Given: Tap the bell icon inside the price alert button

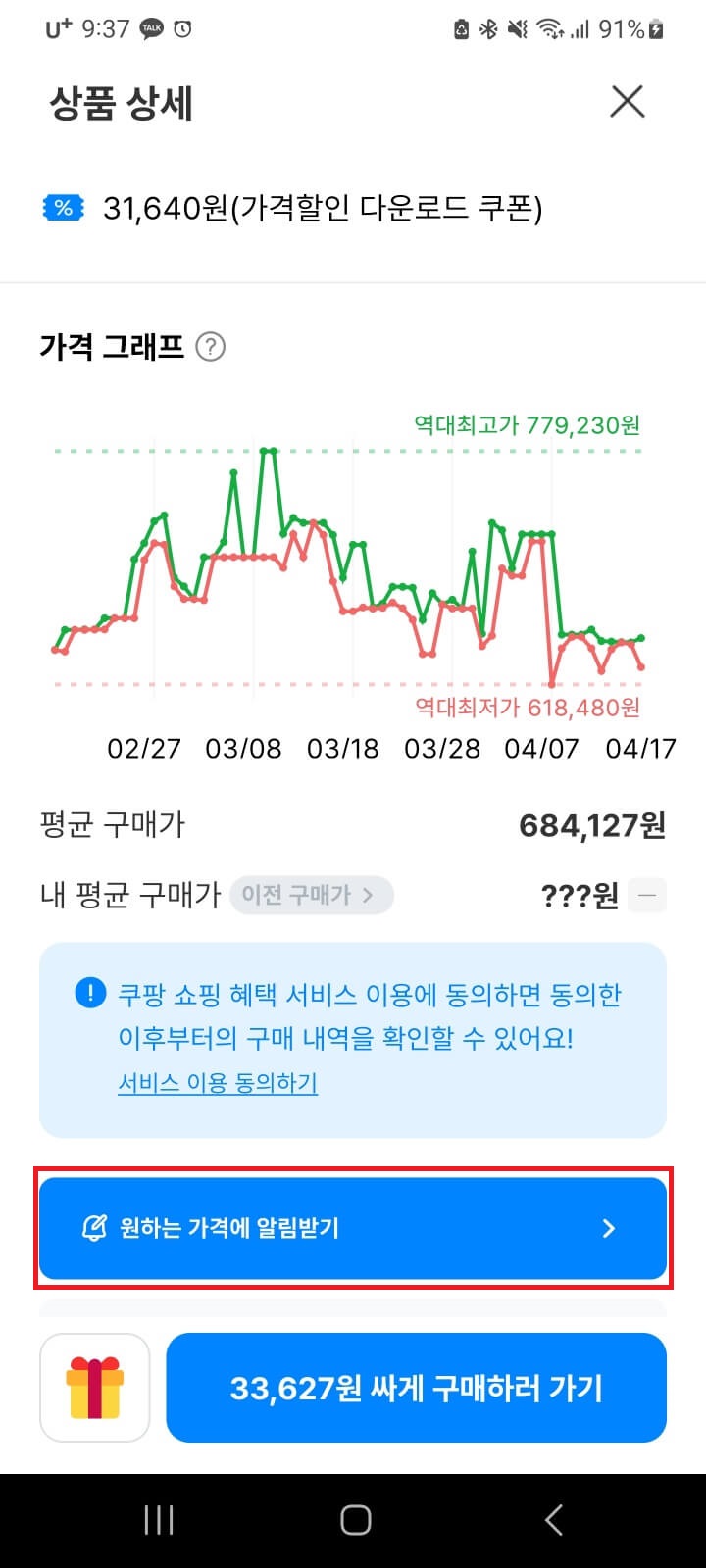Looking at the screenshot, I should (93, 1228).
